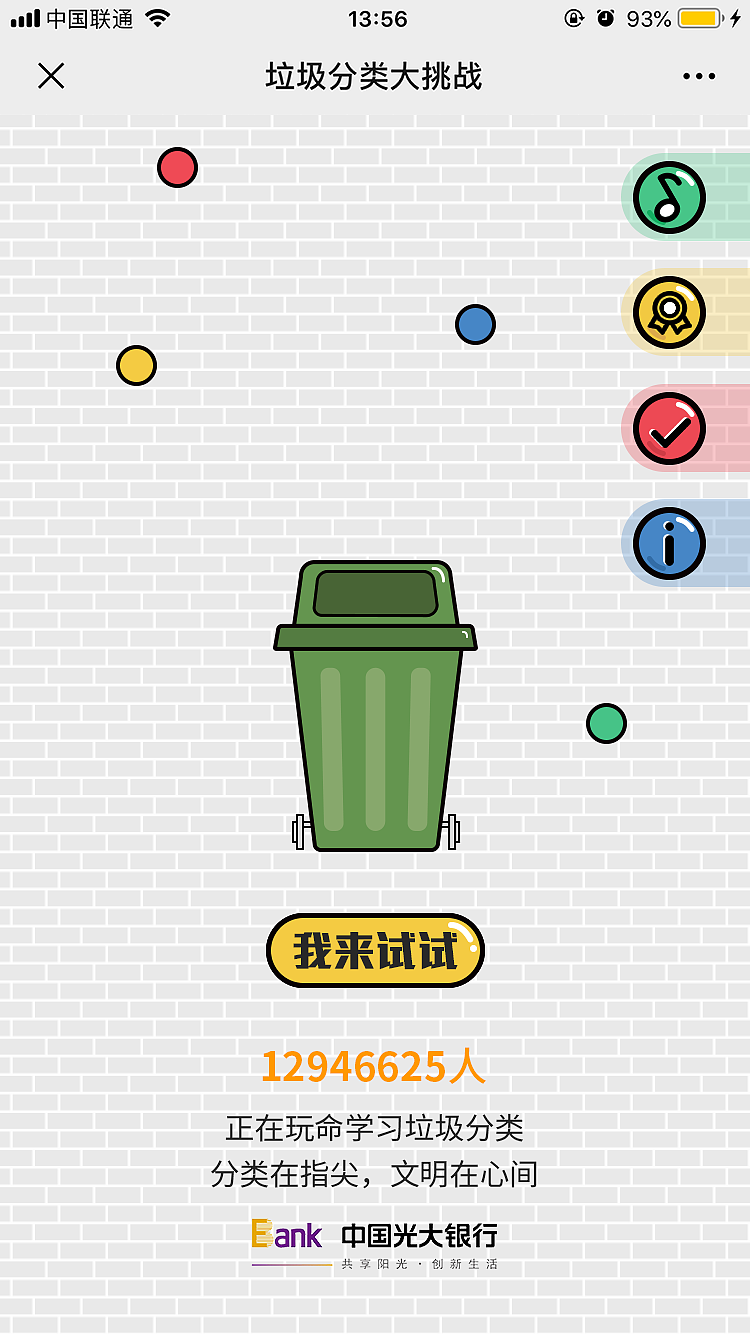Close the 垃圾分类大挑战 page
Screen dimensions: 750x1334
51,76
